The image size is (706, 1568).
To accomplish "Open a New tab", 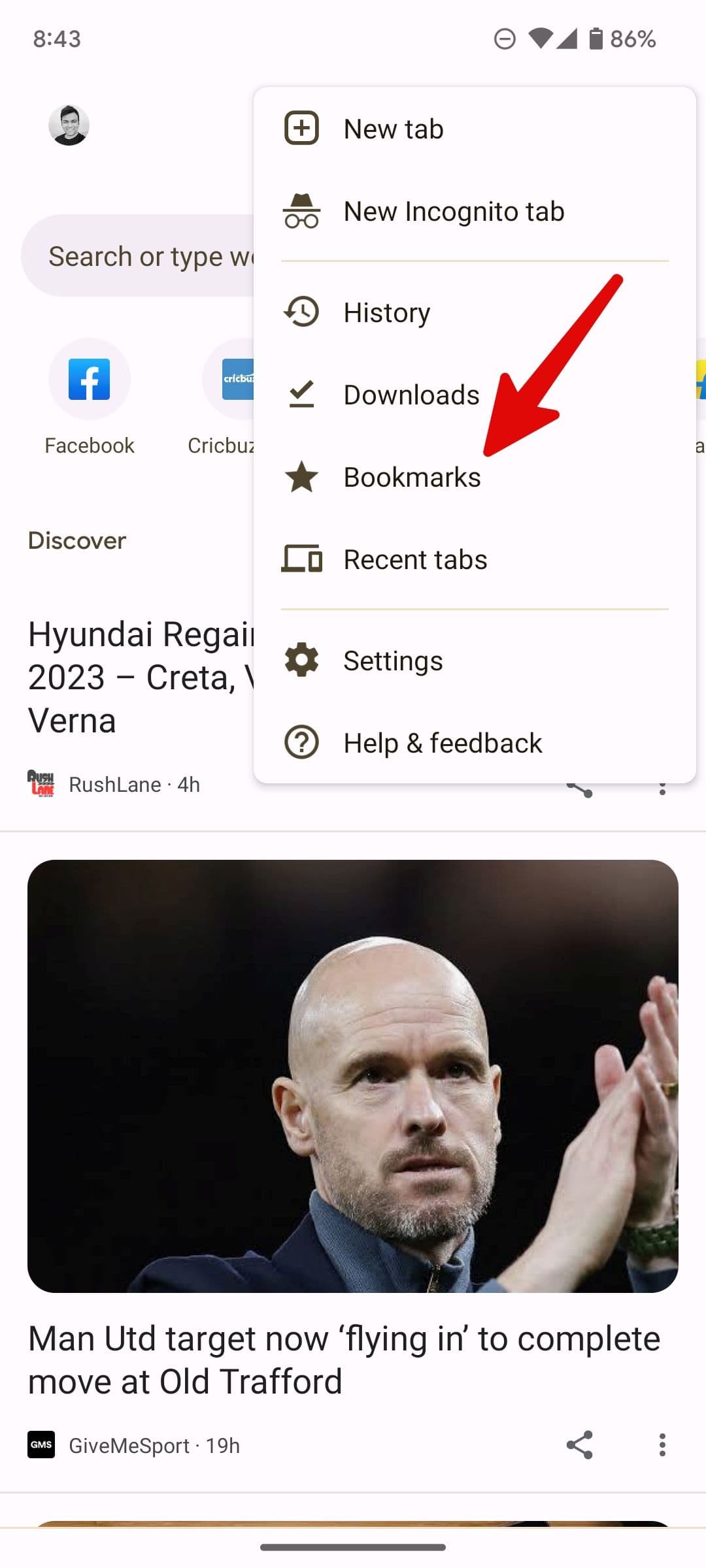I will 394,129.
